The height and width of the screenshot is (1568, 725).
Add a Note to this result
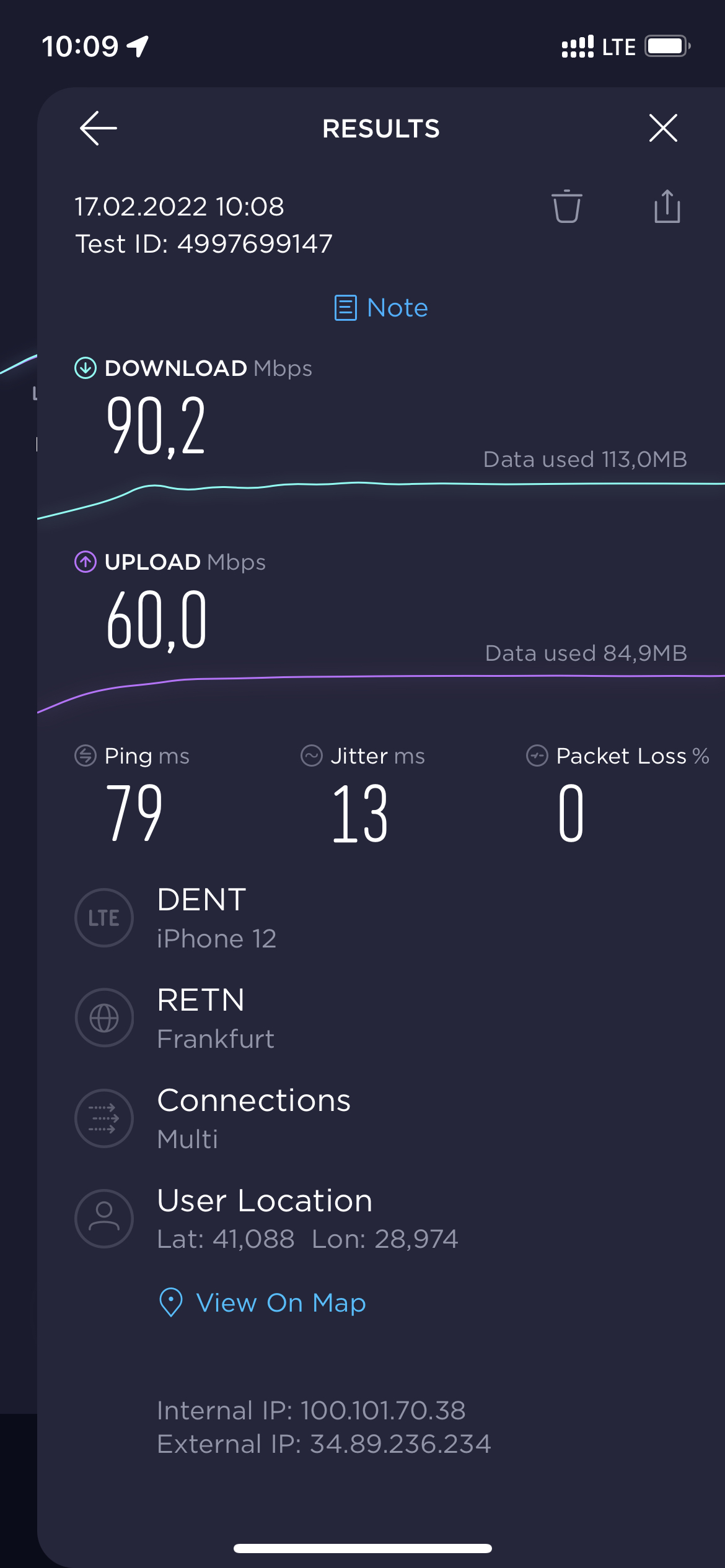[381, 308]
